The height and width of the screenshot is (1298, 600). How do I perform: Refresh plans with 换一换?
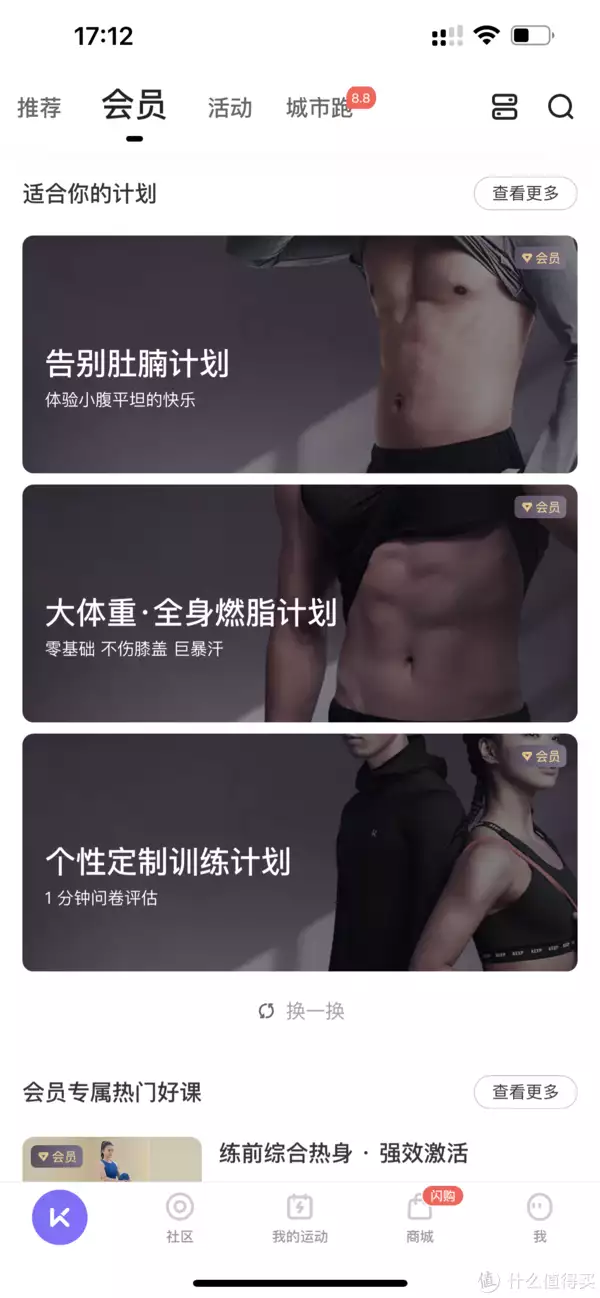301,1011
